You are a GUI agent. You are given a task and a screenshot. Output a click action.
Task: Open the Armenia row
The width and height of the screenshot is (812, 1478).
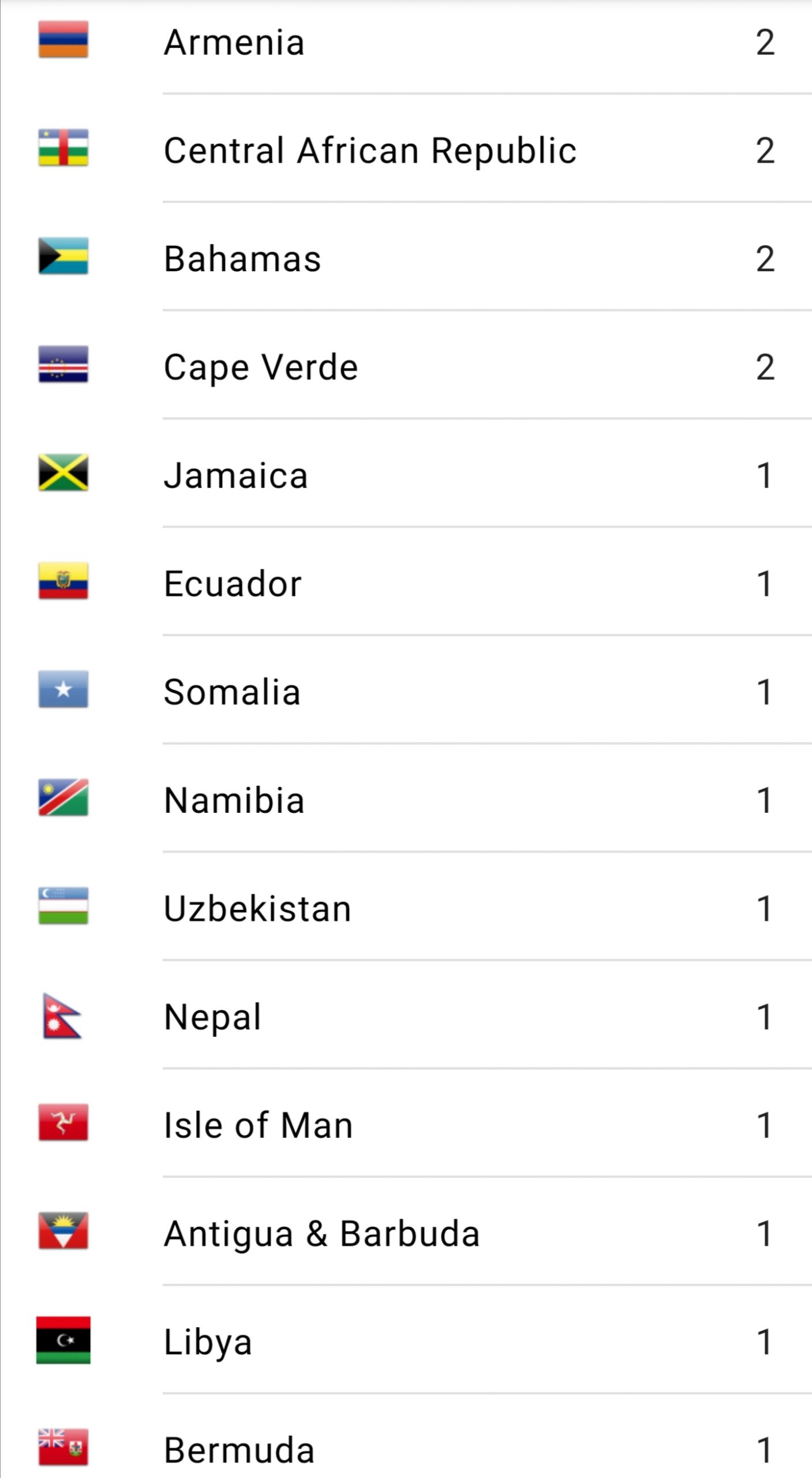click(x=406, y=42)
